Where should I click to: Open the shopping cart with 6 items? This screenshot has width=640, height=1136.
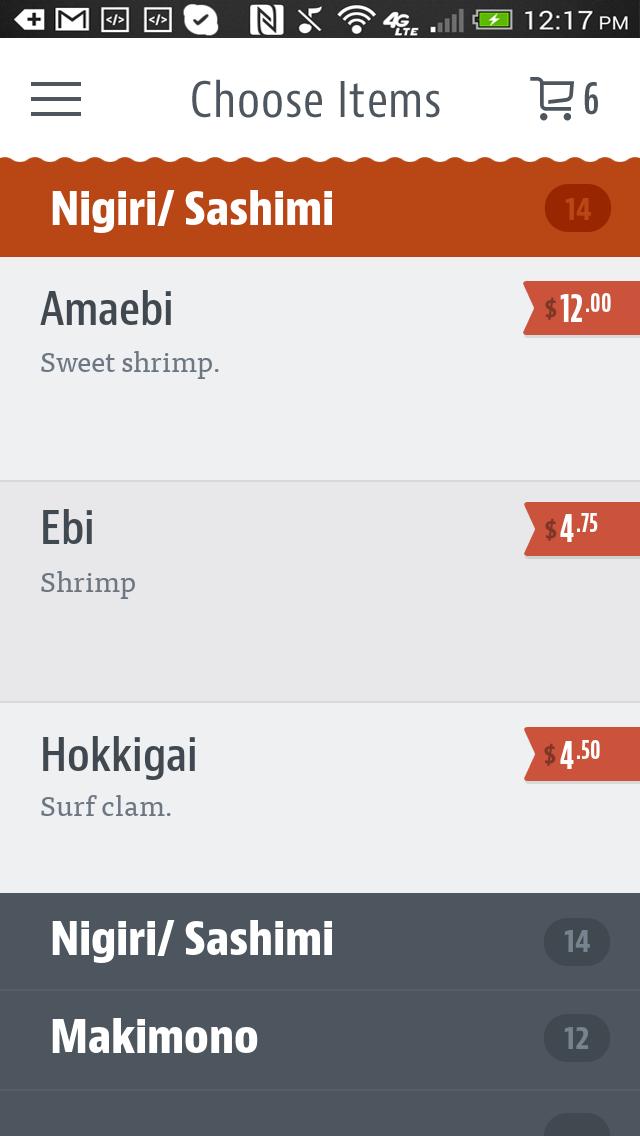click(563, 99)
